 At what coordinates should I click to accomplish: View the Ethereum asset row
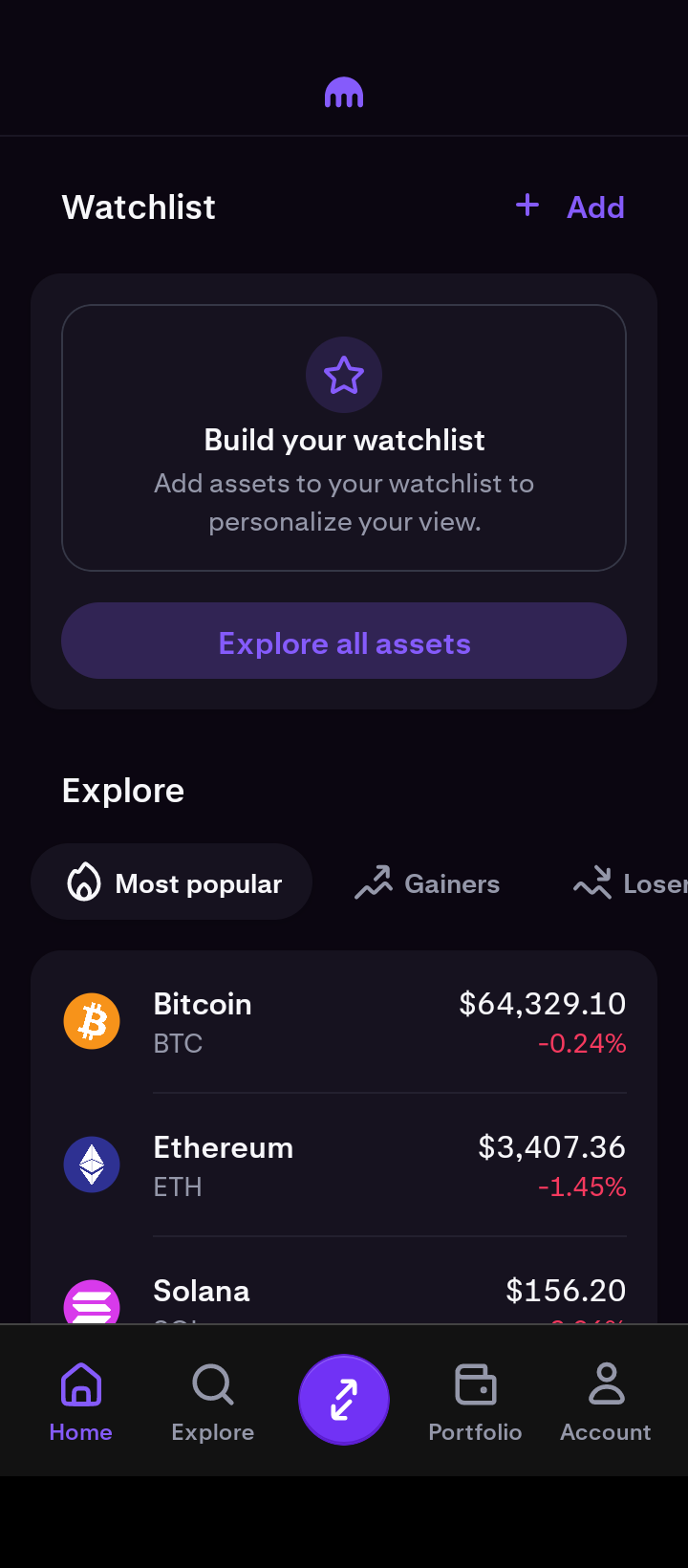(x=344, y=1165)
